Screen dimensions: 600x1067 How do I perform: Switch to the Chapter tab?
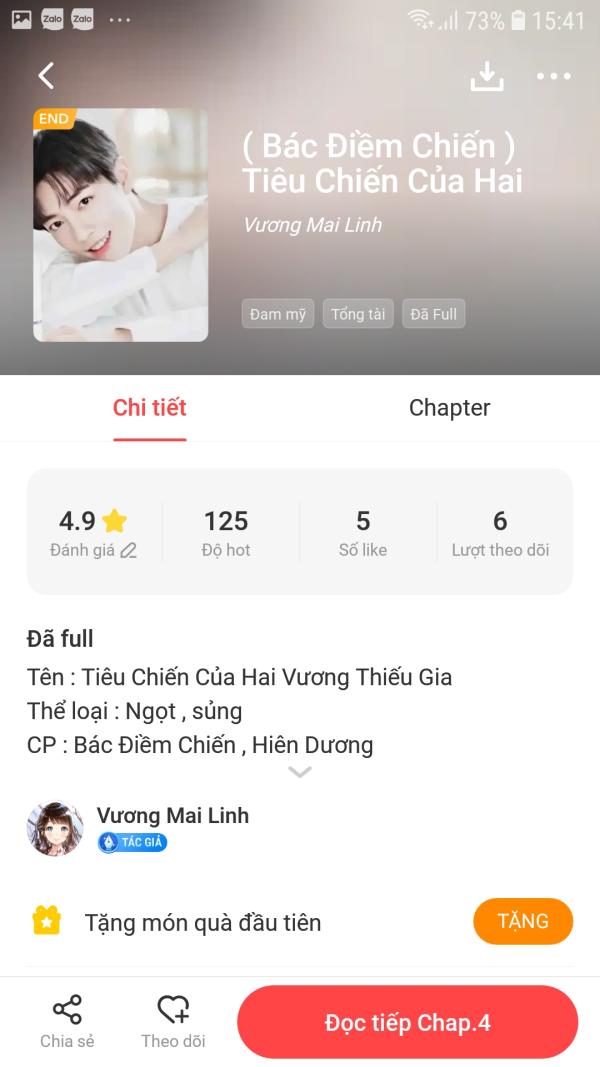tap(449, 408)
